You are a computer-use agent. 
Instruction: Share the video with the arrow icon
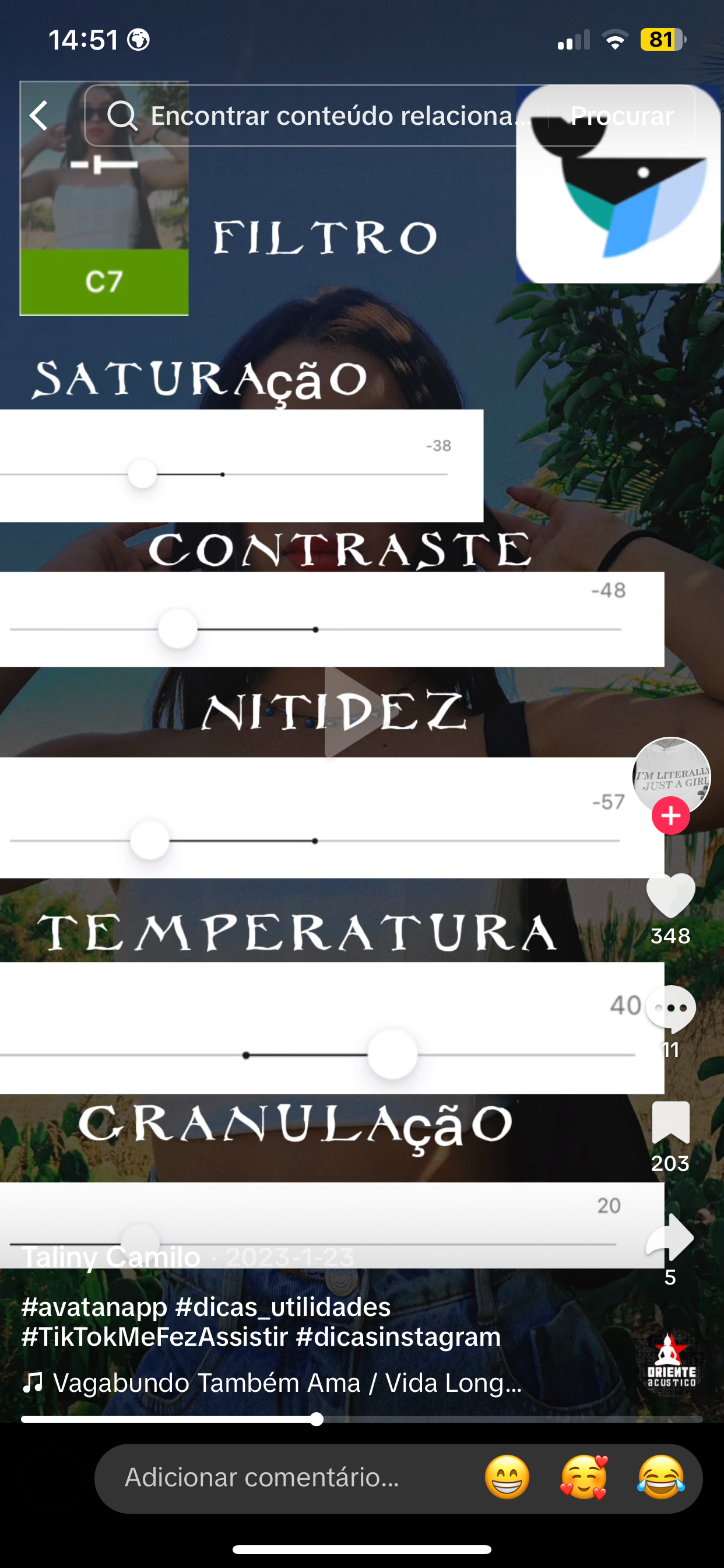pos(670,1237)
